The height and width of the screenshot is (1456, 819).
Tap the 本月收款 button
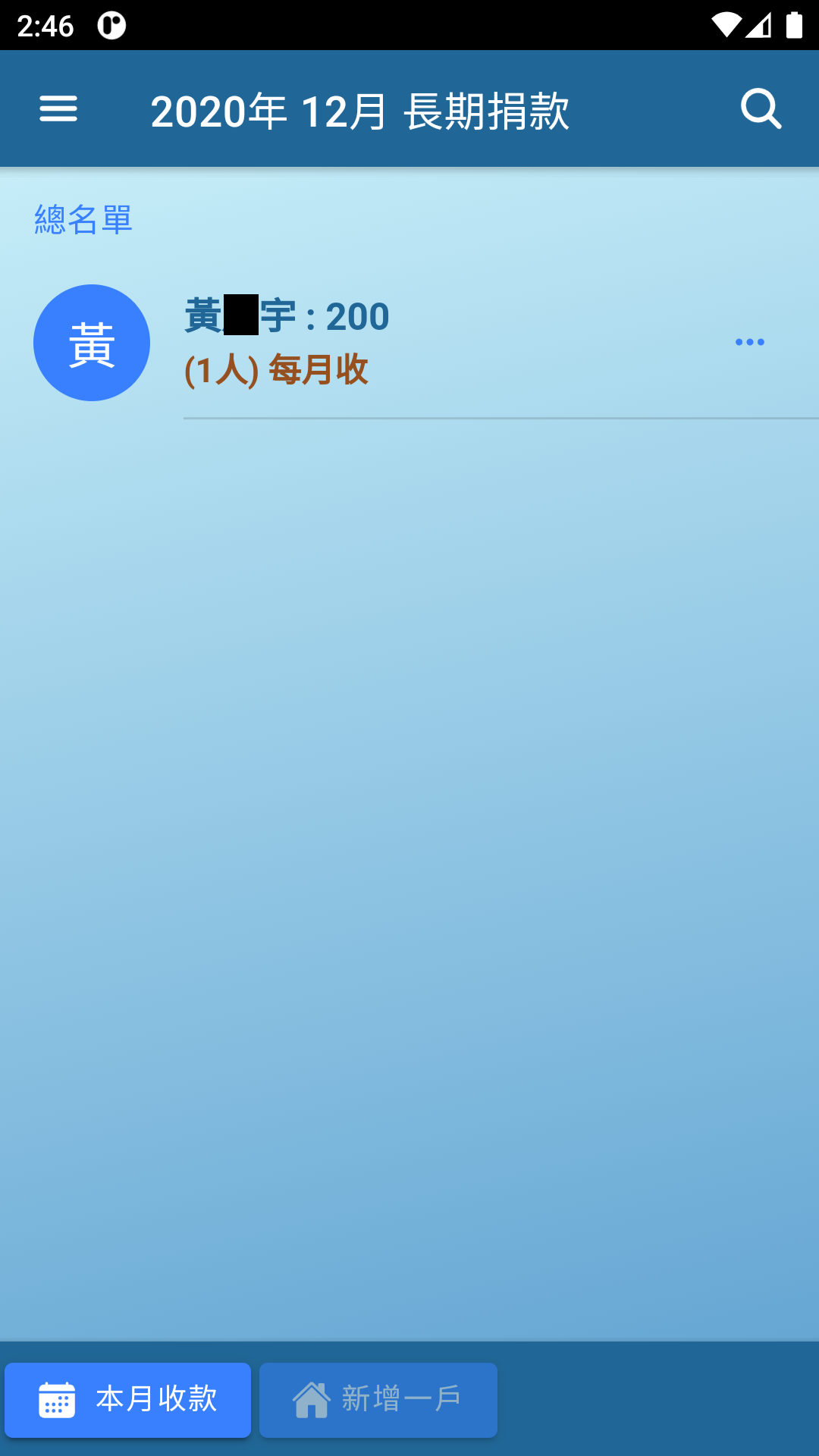pyautogui.click(x=127, y=1400)
